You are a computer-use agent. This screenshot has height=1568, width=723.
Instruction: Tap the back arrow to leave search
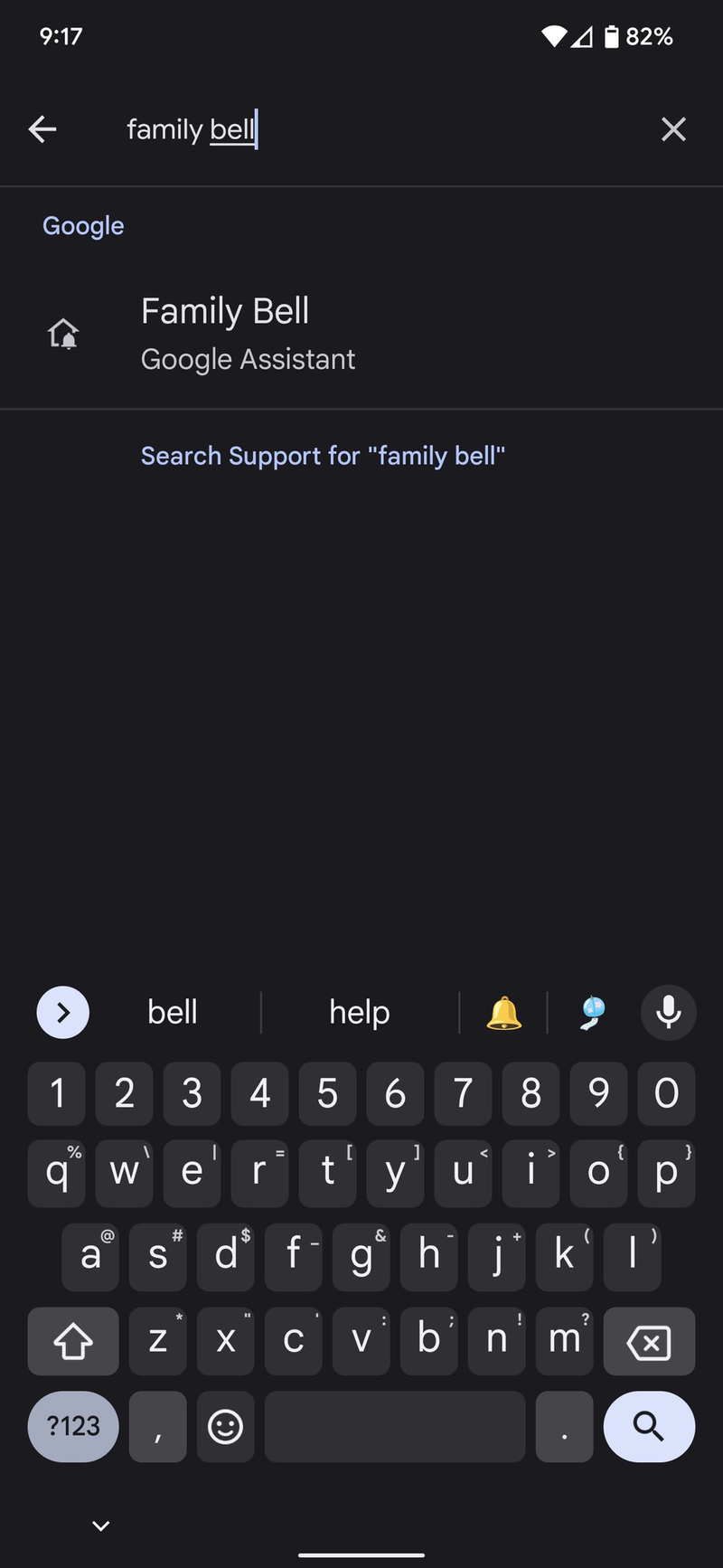[x=42, y=129]
